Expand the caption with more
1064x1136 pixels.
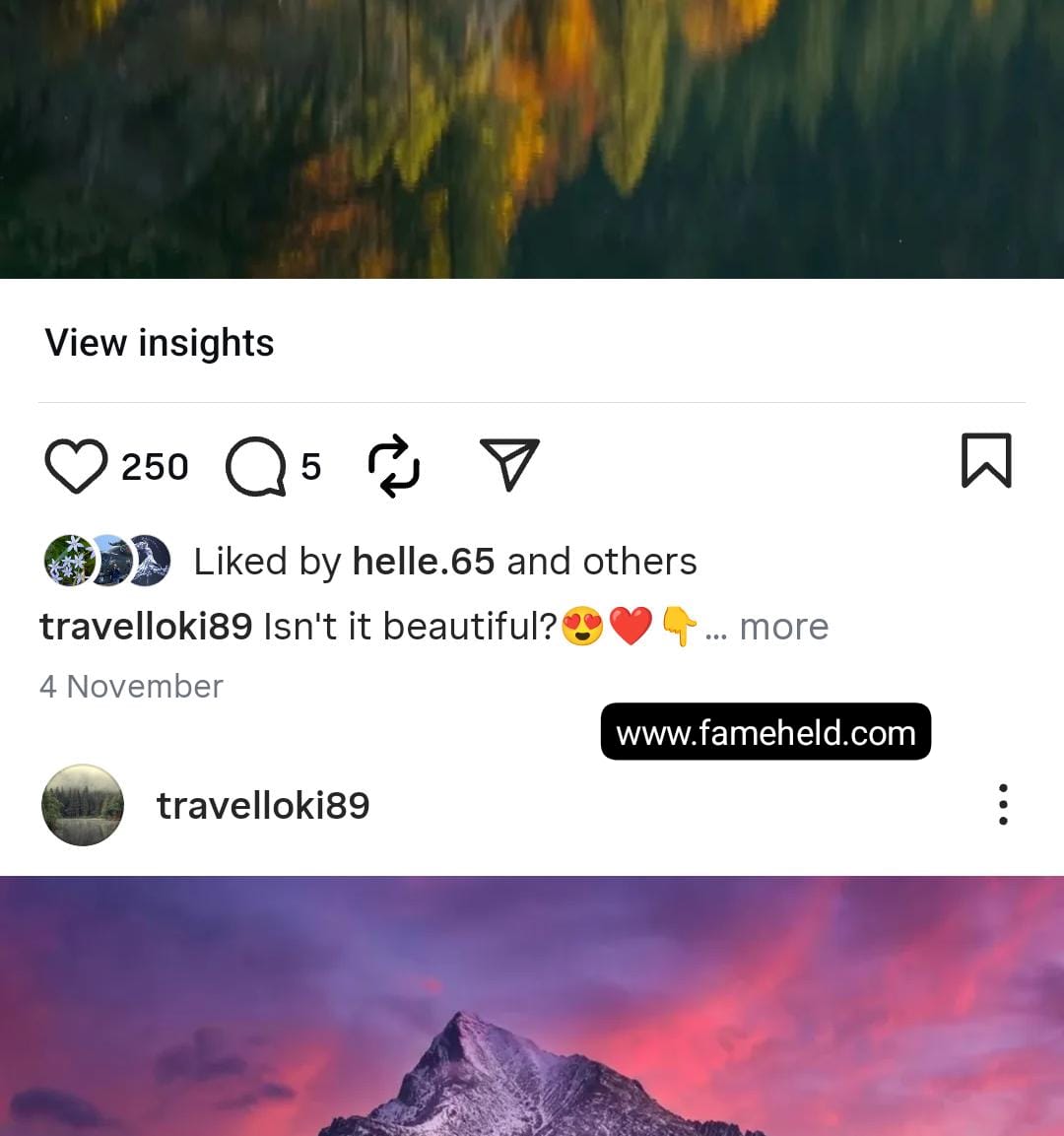click(783, 627)
